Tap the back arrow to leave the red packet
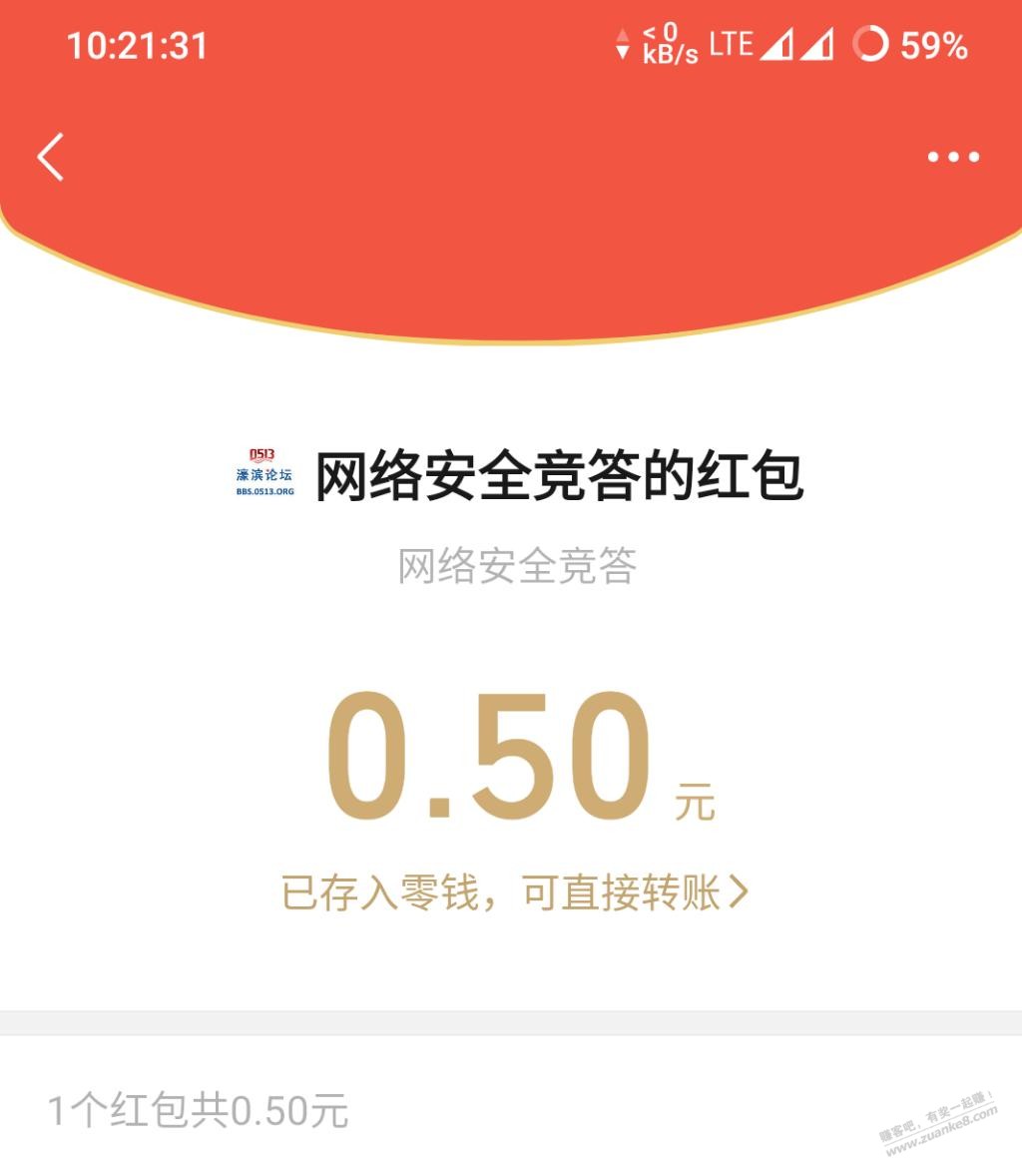The image size is (1022, 1176). 52,157
